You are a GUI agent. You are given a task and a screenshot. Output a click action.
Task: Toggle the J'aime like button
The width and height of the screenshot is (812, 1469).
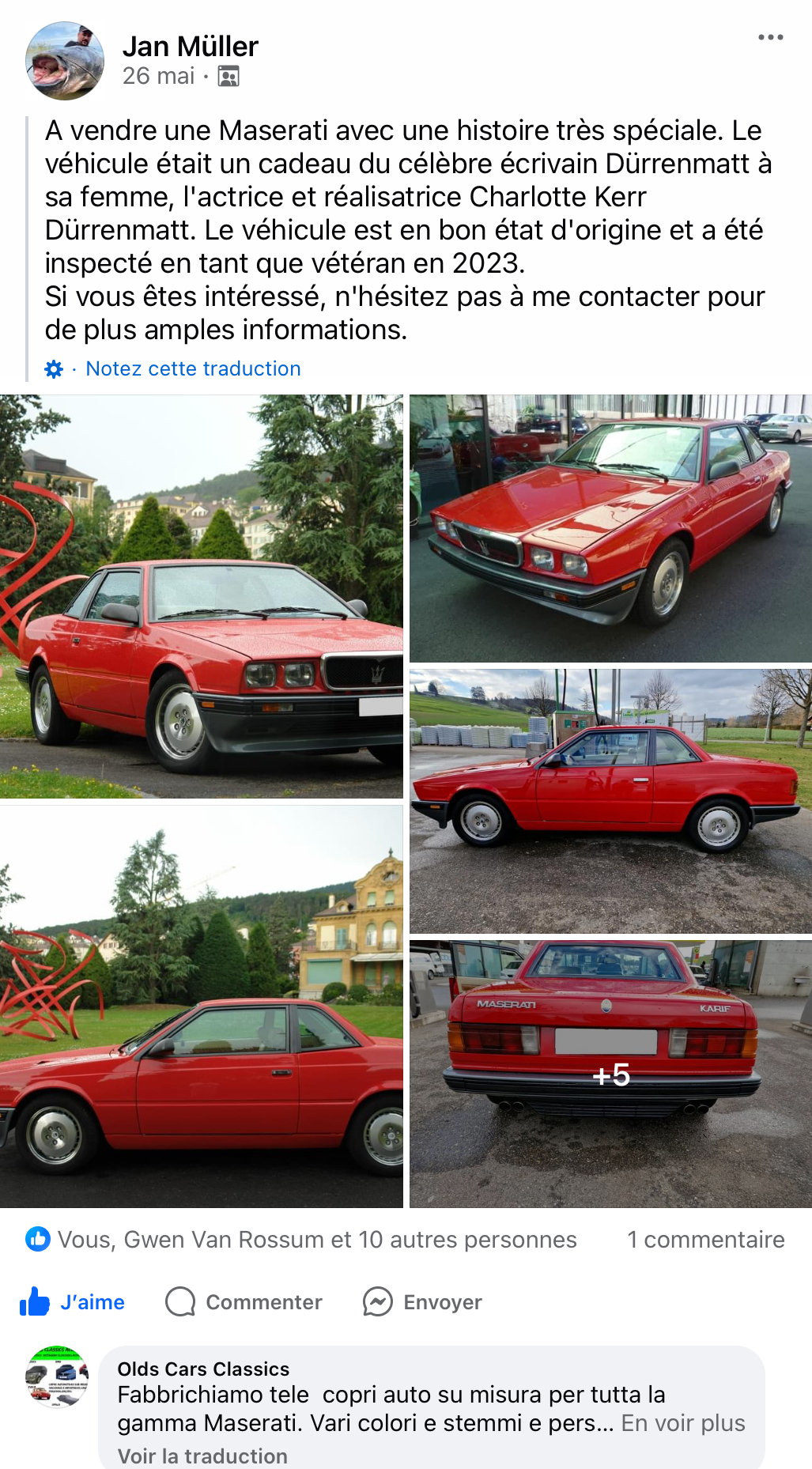pos(73,1302)
